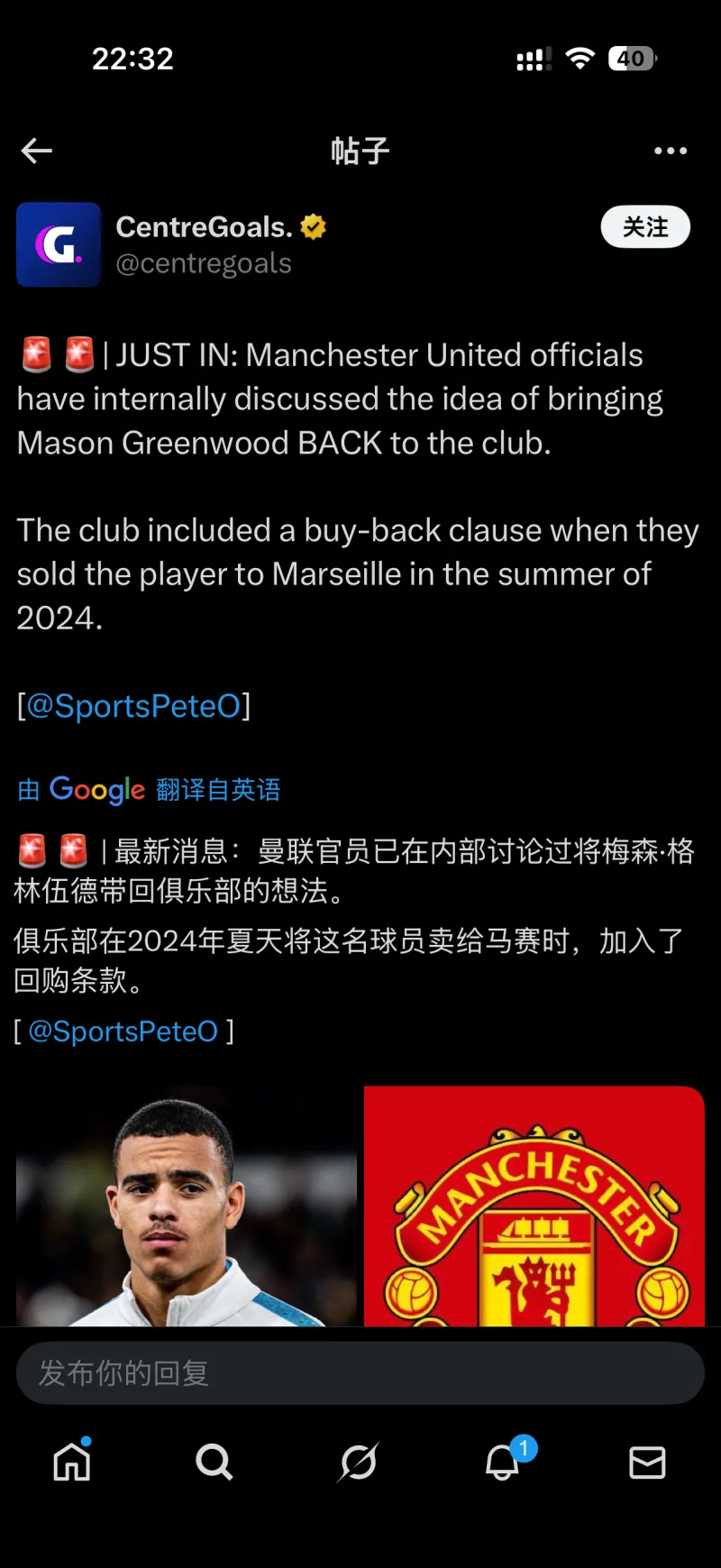The height and width of the screenshot is (1568, 721).
Task: Open the Messages envelope tab
Action: pos(647,1462)
